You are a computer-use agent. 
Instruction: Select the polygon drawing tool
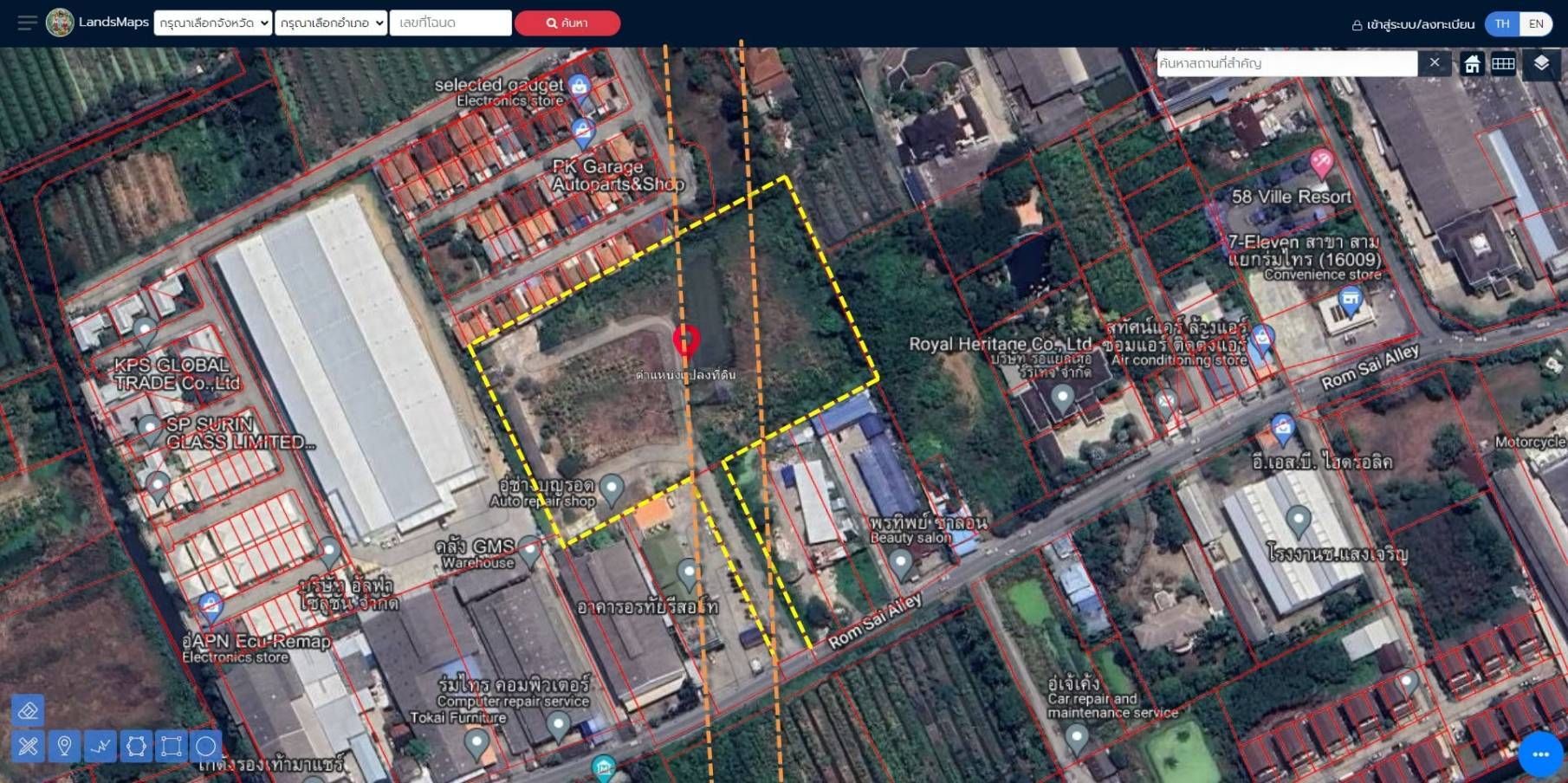136,746
